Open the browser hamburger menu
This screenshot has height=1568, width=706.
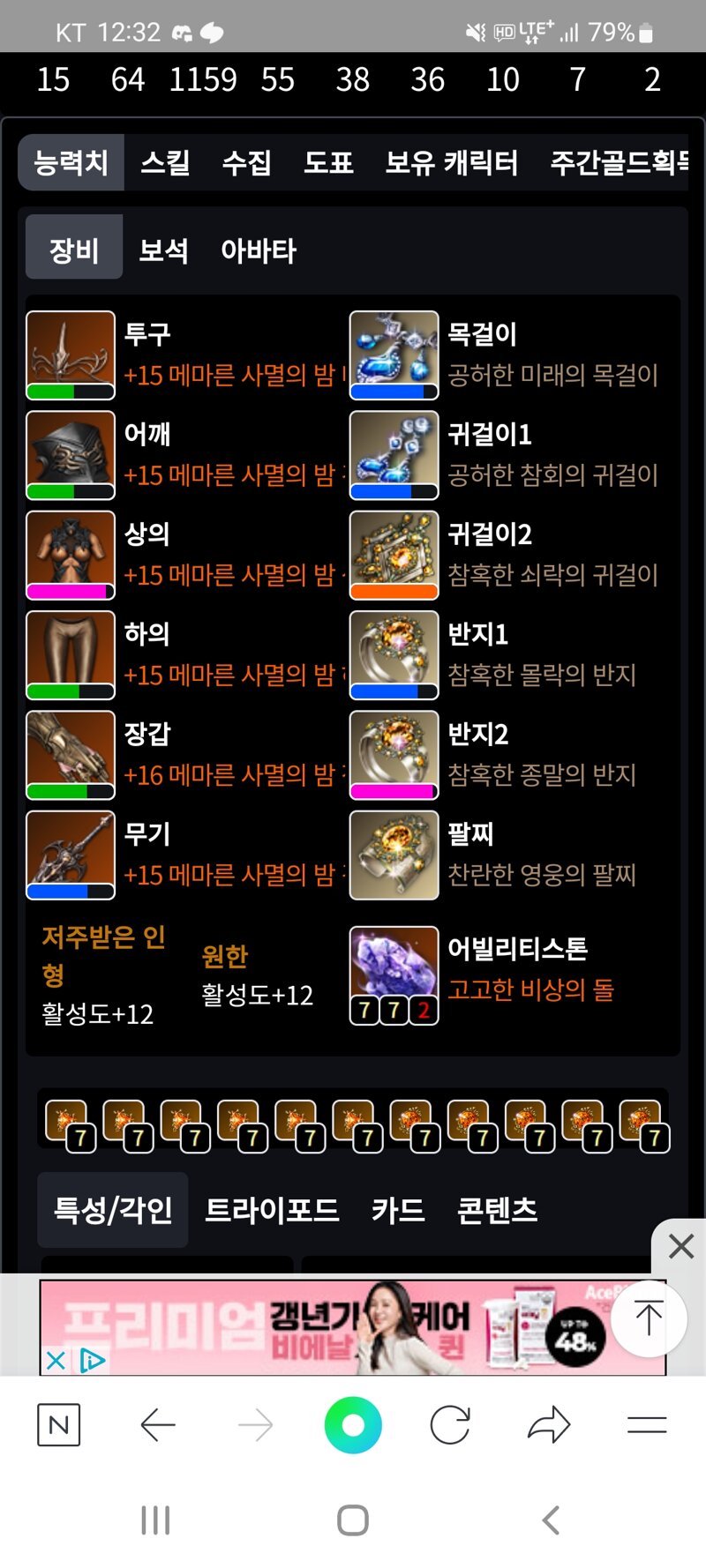[x=647, y=1424]
